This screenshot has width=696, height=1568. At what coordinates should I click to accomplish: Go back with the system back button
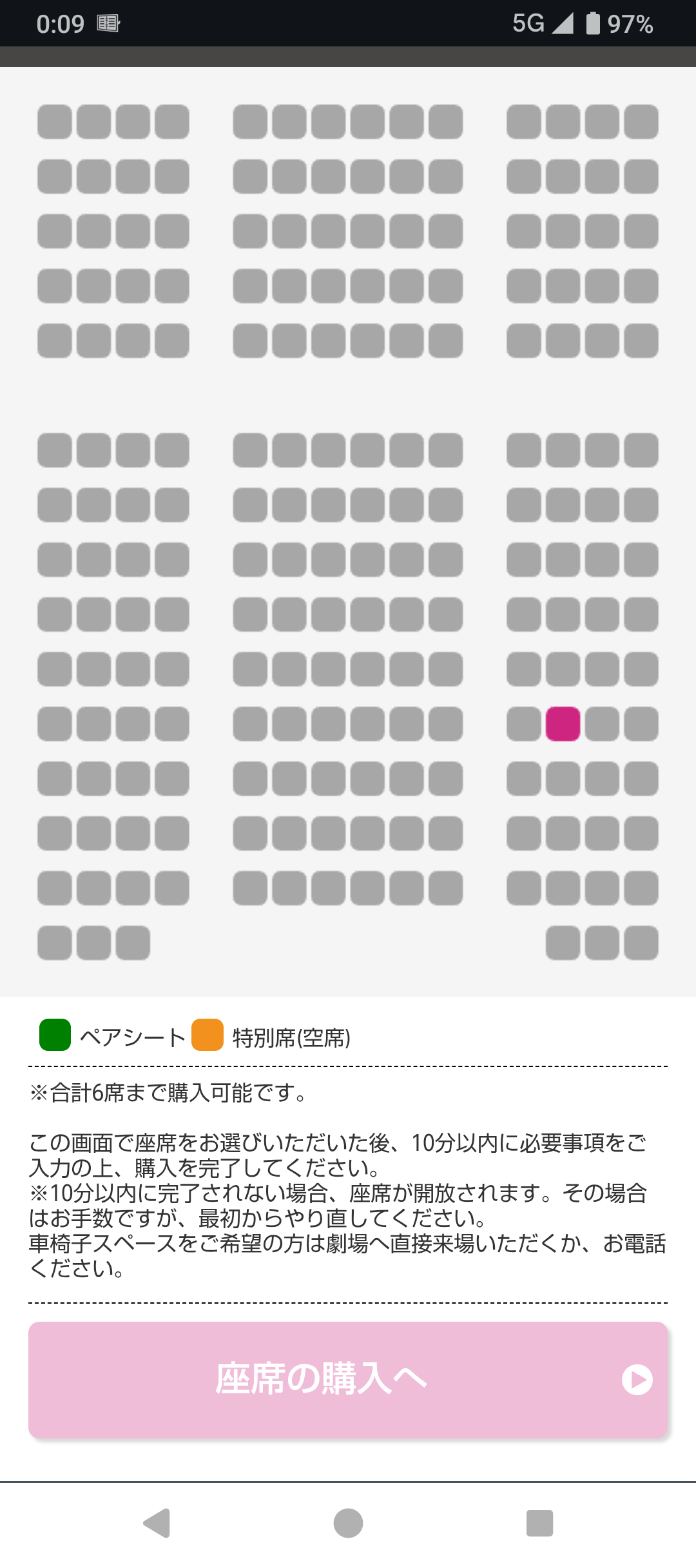[157, 1524]
